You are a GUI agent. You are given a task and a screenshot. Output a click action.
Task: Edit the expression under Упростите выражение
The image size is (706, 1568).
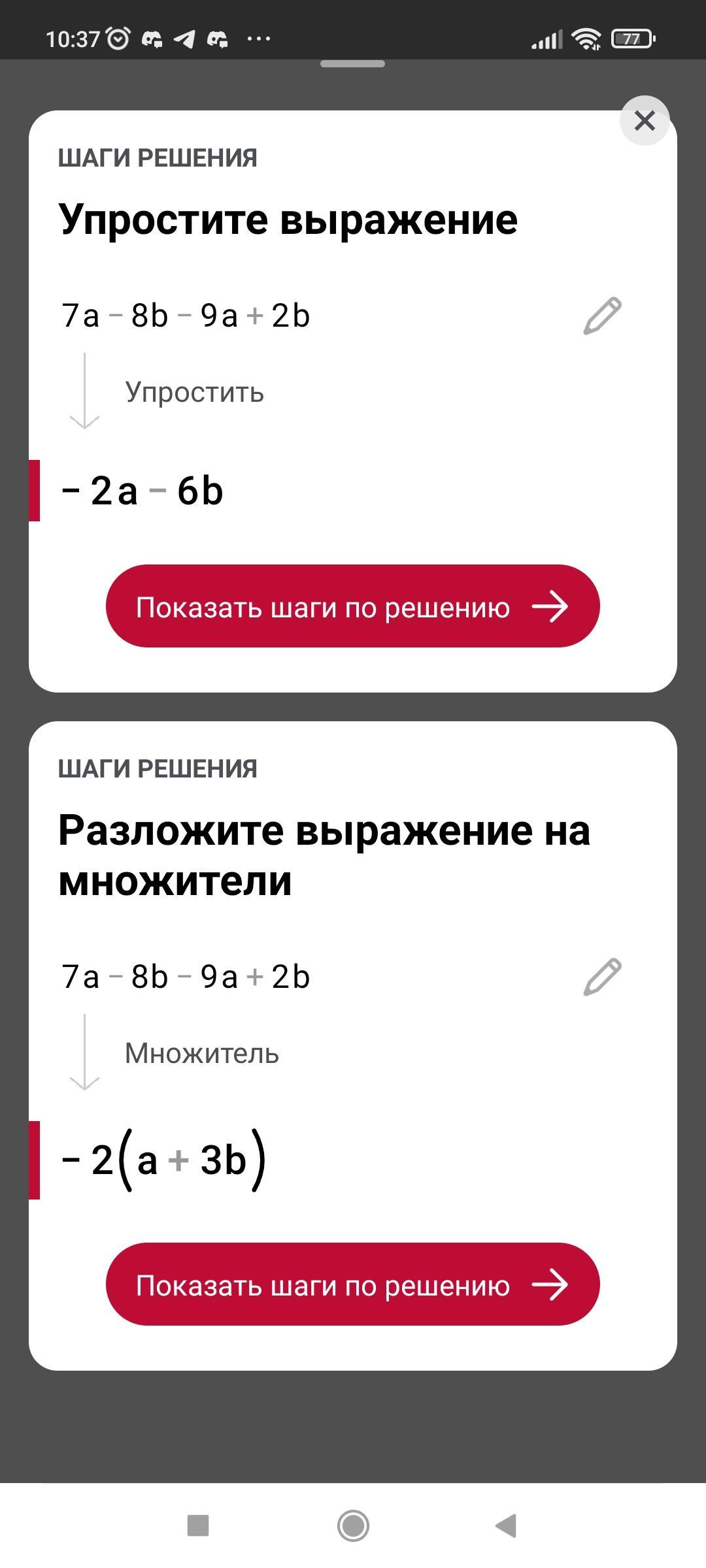click(602, 316)
